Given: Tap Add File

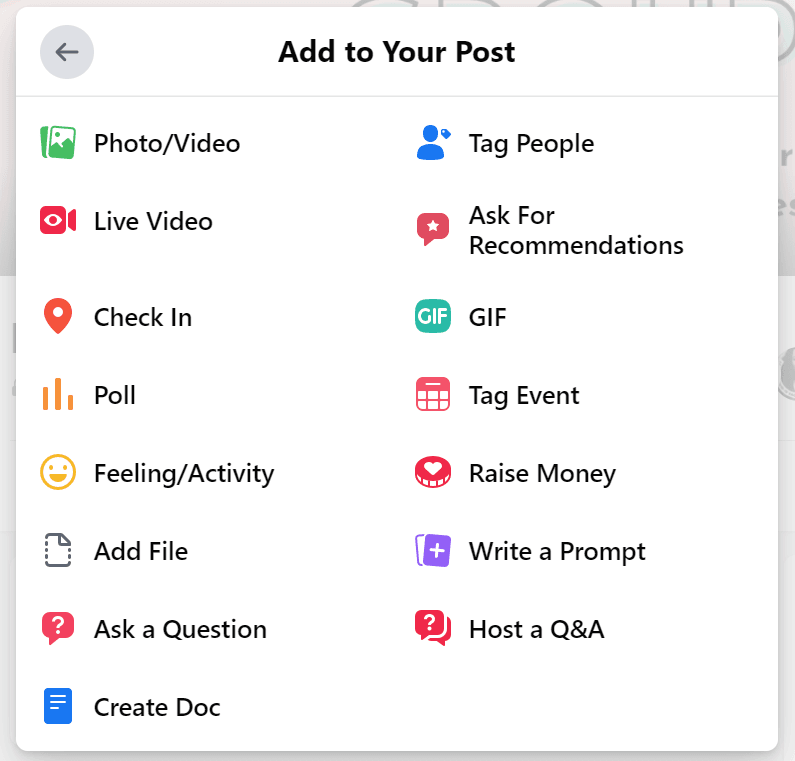Looking at the screenshot, I should 140,551.
